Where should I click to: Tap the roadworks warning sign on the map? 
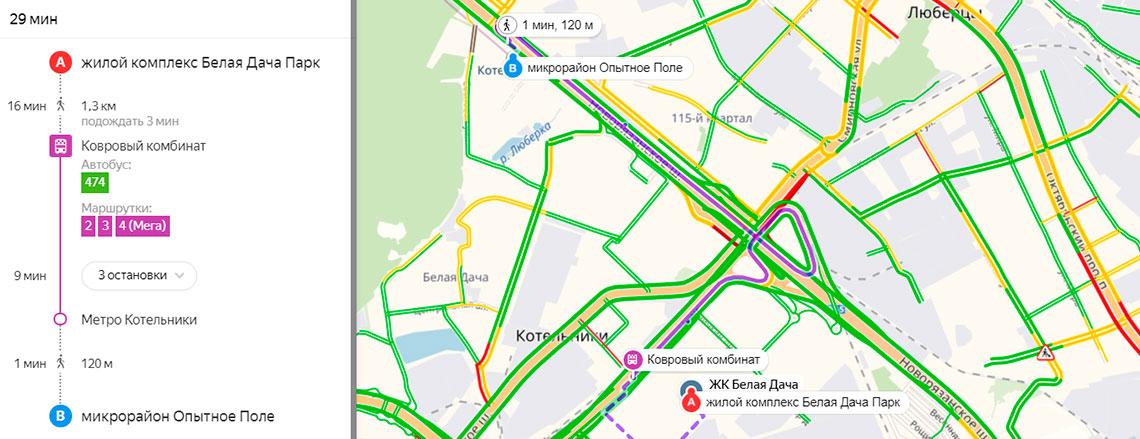(1046, 352)
